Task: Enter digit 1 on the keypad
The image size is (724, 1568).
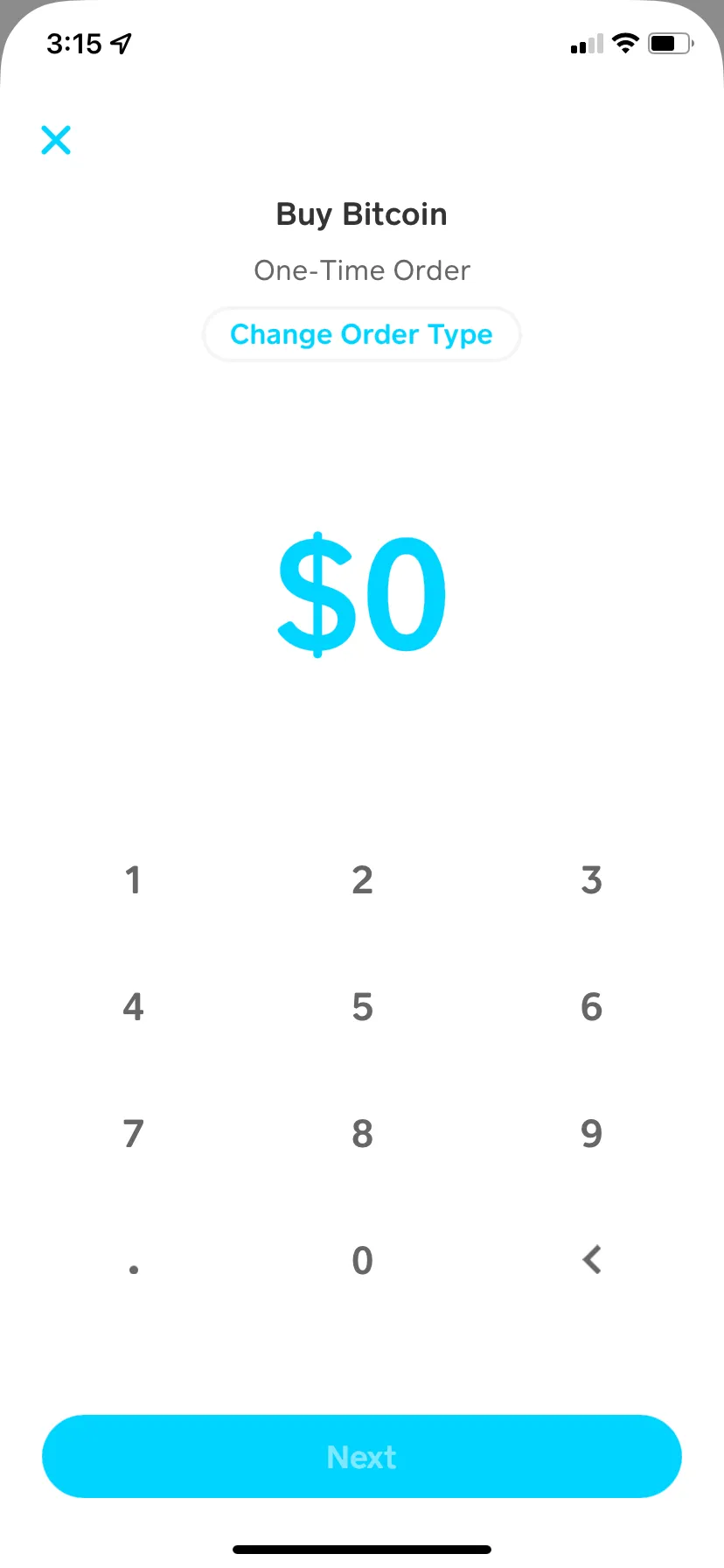Action: pos(133,880)
